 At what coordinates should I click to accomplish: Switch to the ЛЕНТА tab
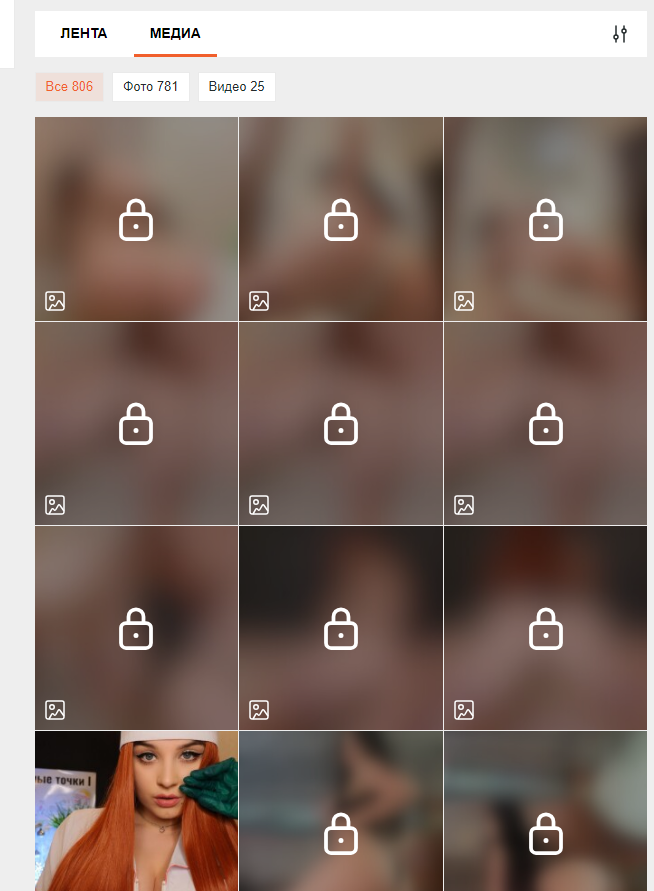[x=84, y=33]
